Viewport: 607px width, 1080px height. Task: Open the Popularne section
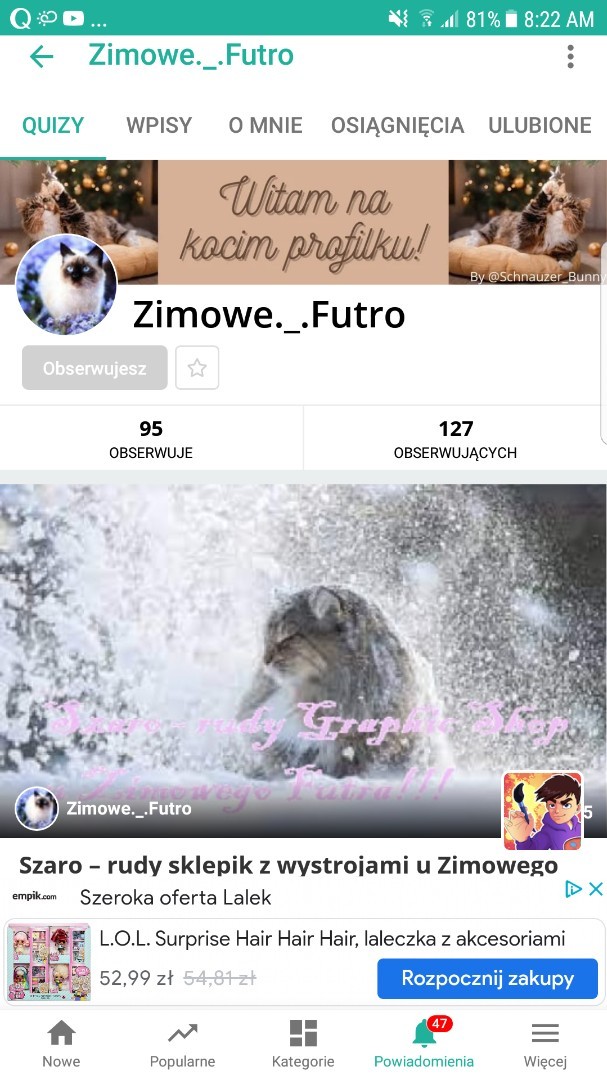182,1044
